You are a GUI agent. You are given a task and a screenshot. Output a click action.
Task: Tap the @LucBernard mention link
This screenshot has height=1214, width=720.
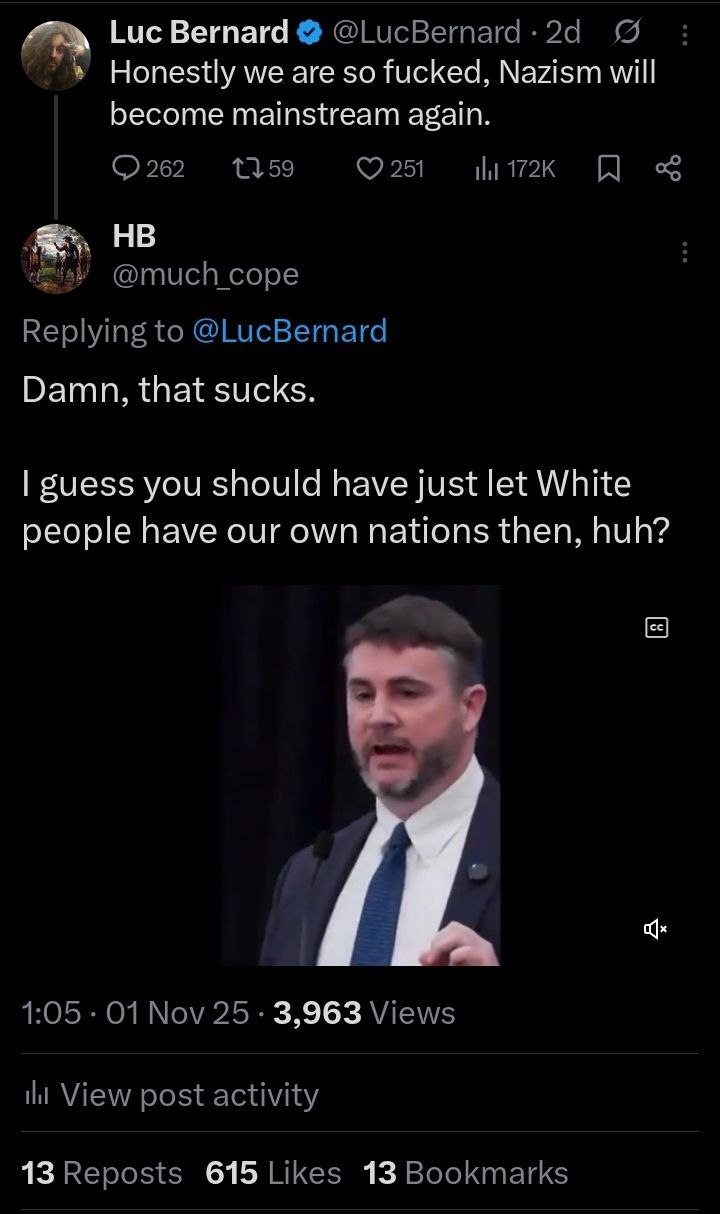pos(288,331)
